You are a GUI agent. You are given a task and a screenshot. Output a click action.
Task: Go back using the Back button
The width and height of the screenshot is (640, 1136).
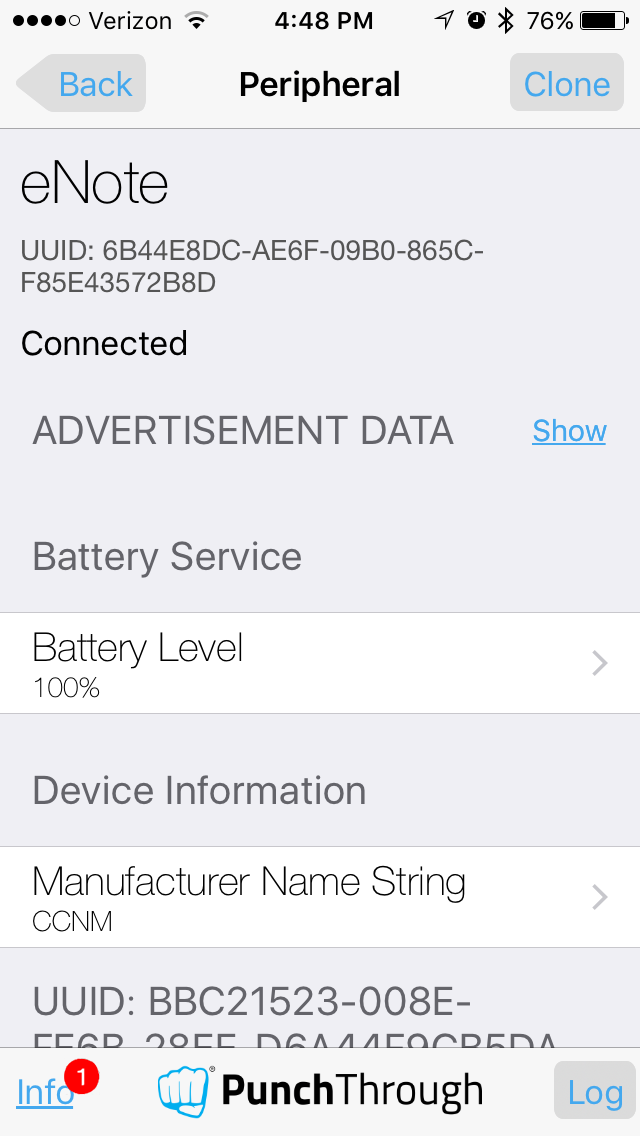point(81,84)
